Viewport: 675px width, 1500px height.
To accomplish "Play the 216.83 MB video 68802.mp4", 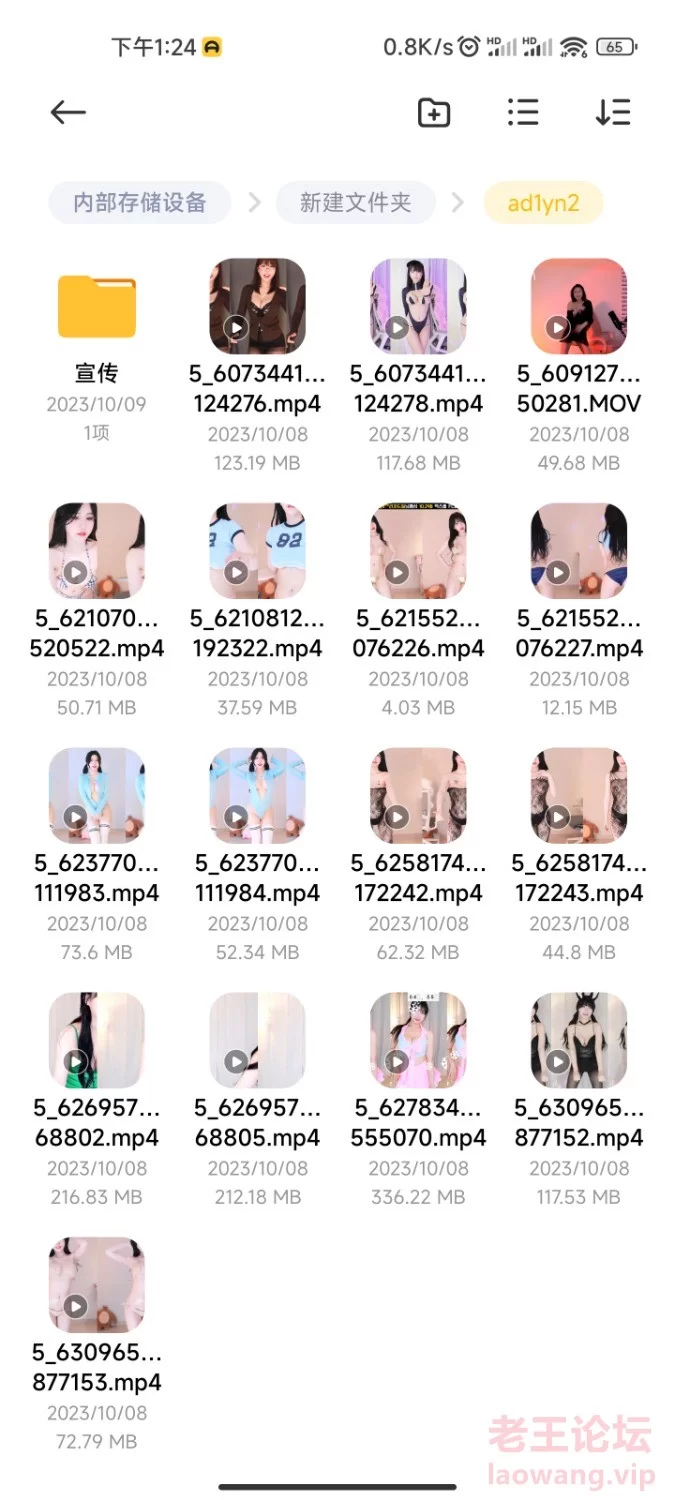I will click(x=96, y=1041).
